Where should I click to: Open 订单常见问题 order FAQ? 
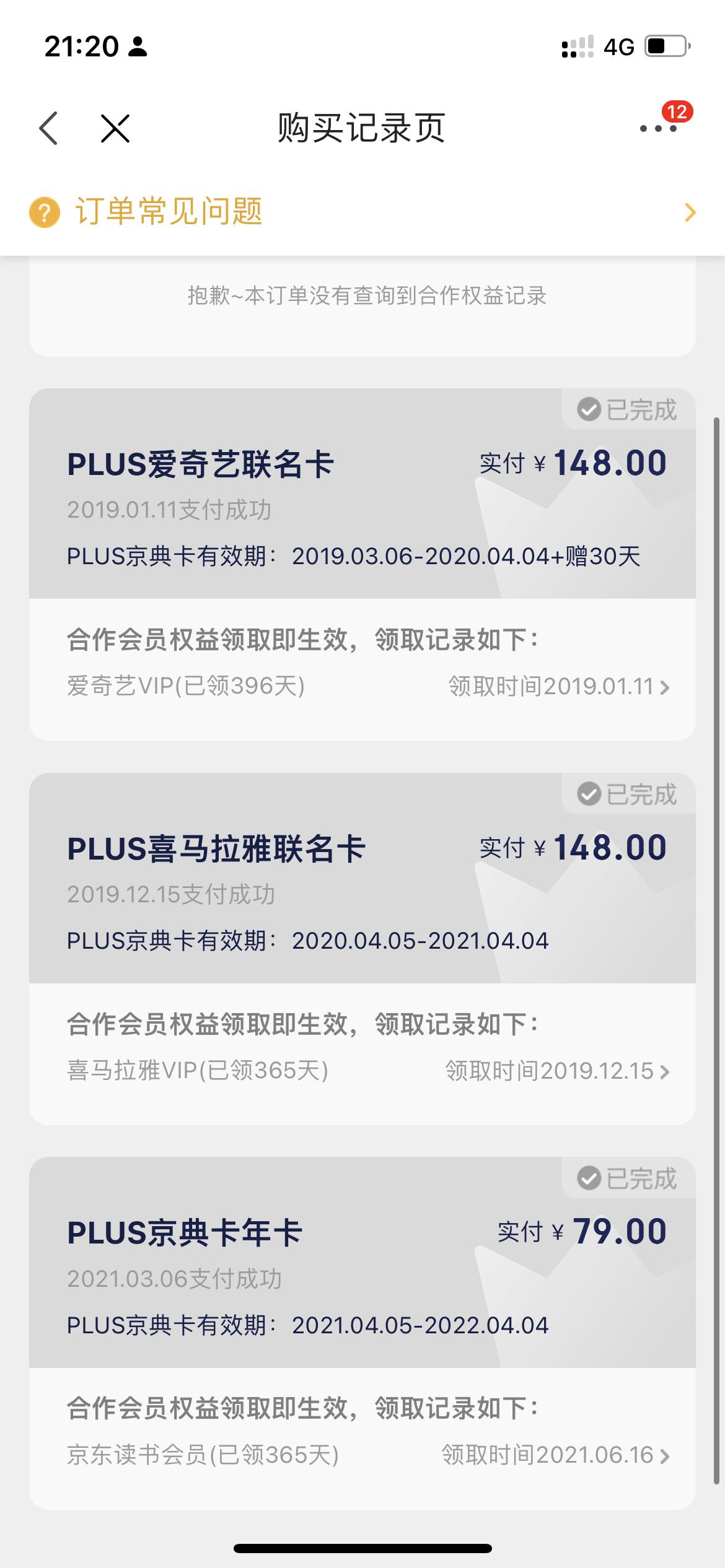[x=362, y=212]
